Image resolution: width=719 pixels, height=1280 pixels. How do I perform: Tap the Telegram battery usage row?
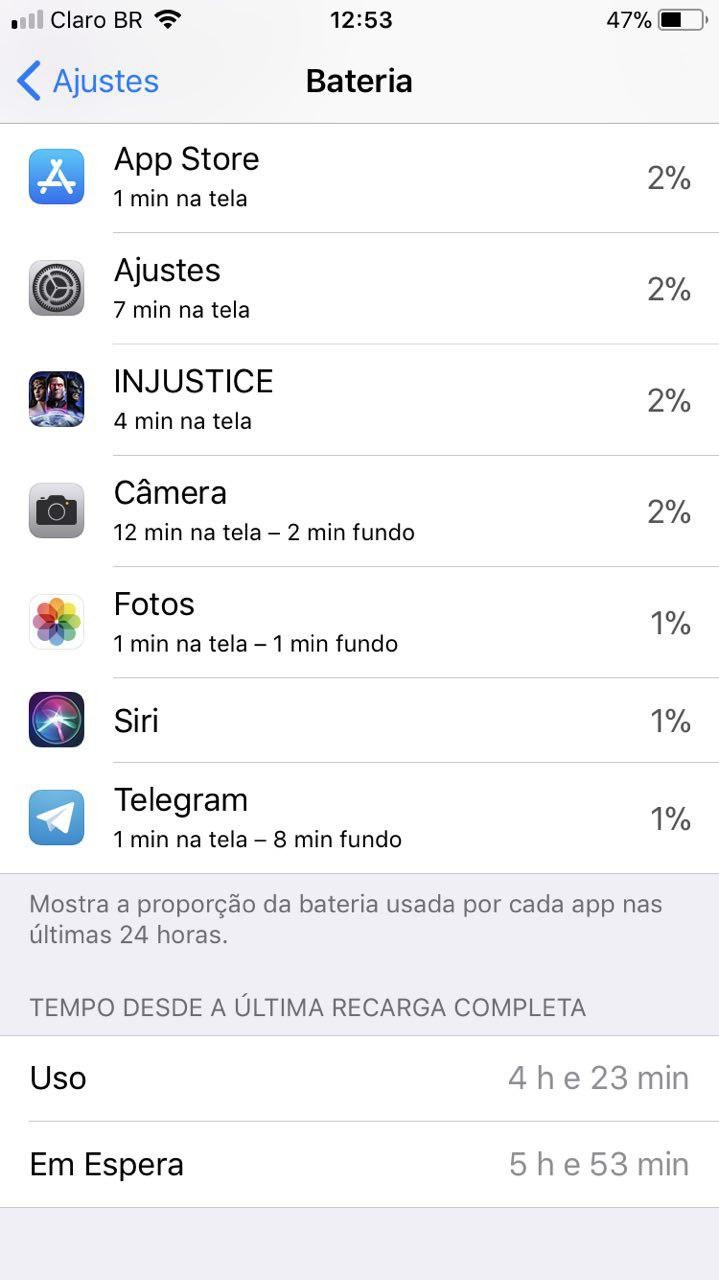(x=360, y=818)
